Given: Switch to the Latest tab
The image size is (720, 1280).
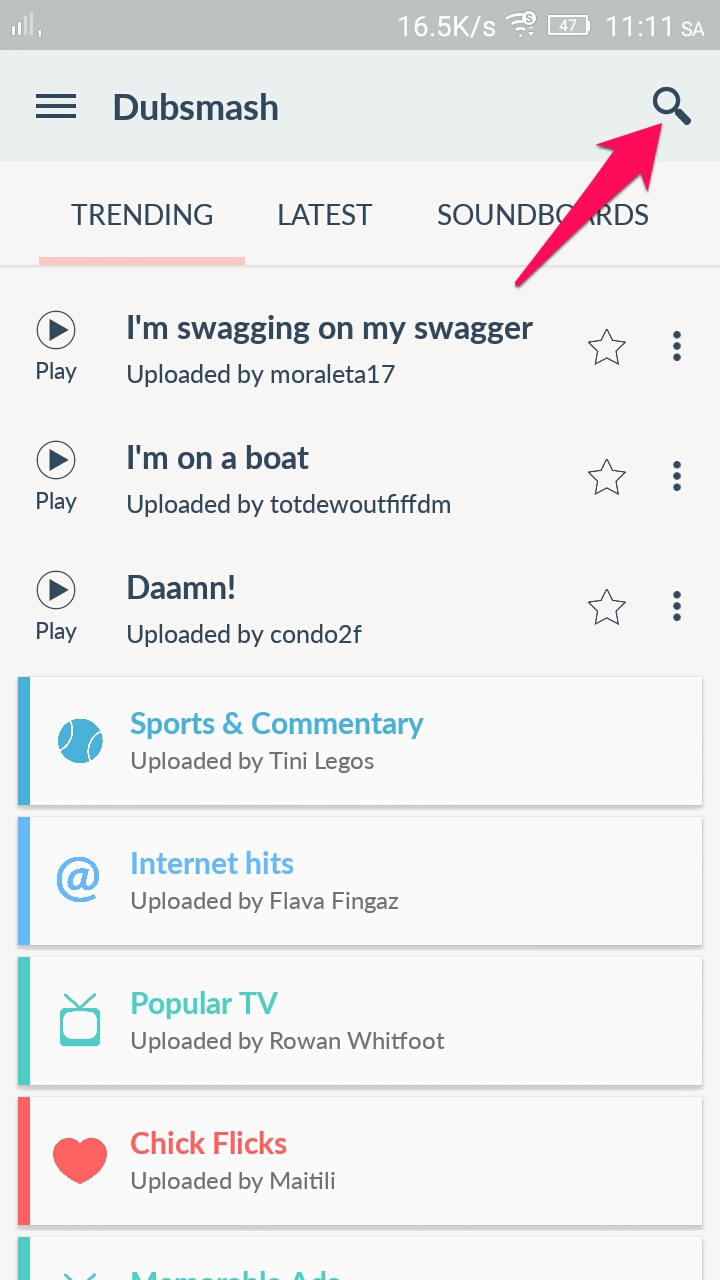Looking at the screenshot, I should [x=324, y=215].
